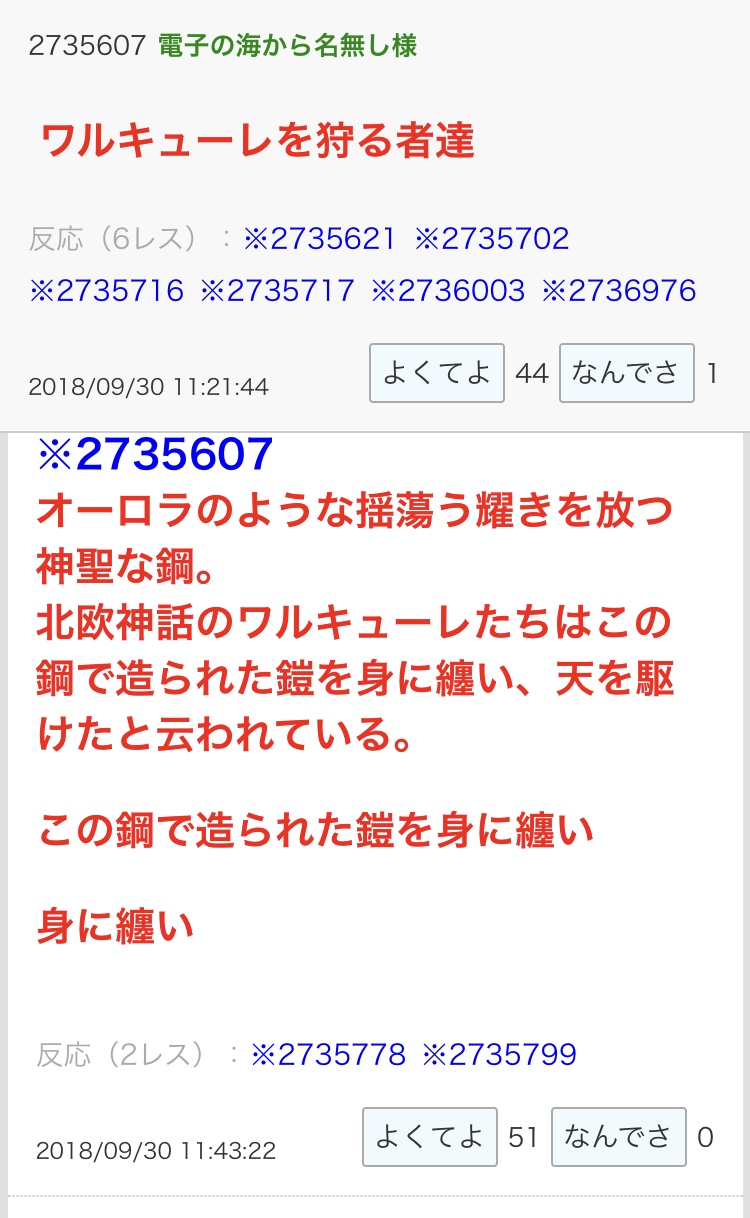Jump to reply ※2735702
The height and width of the screenshot is (1218, 750).
491,239
